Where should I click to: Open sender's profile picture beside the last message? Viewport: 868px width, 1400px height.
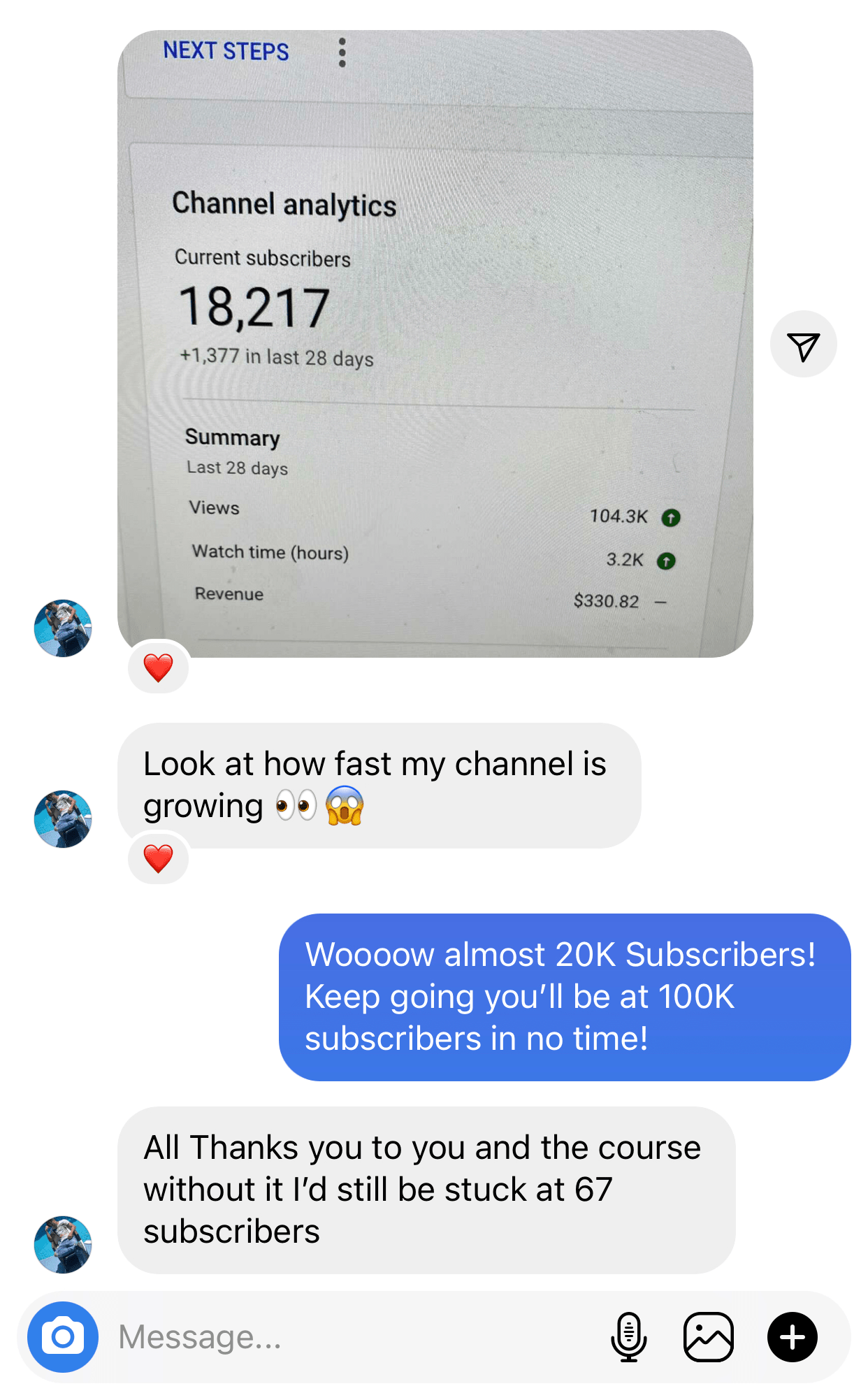coord(63,1244)
